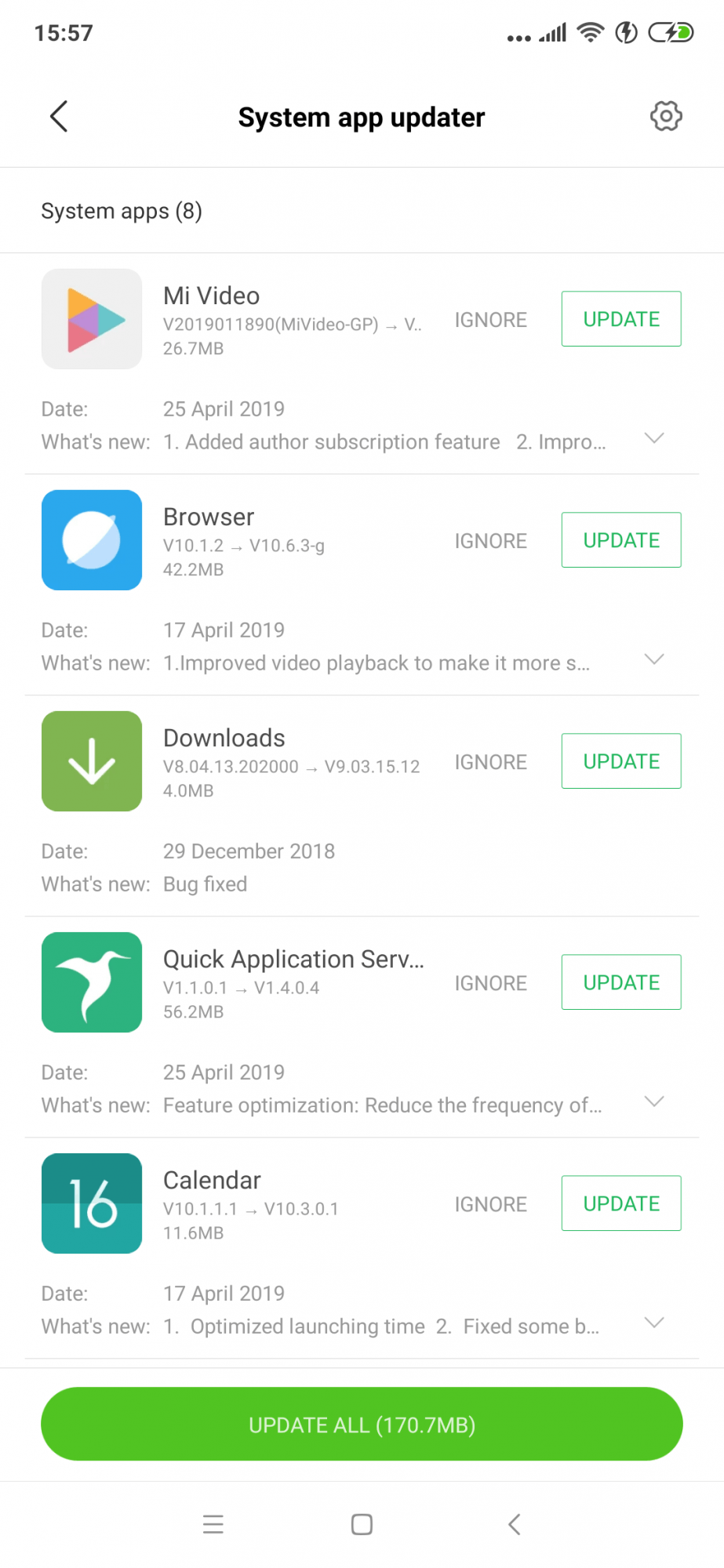Expand Mi Video what's new details
The height and width of the screenshot is (1568, 724).
653,438
